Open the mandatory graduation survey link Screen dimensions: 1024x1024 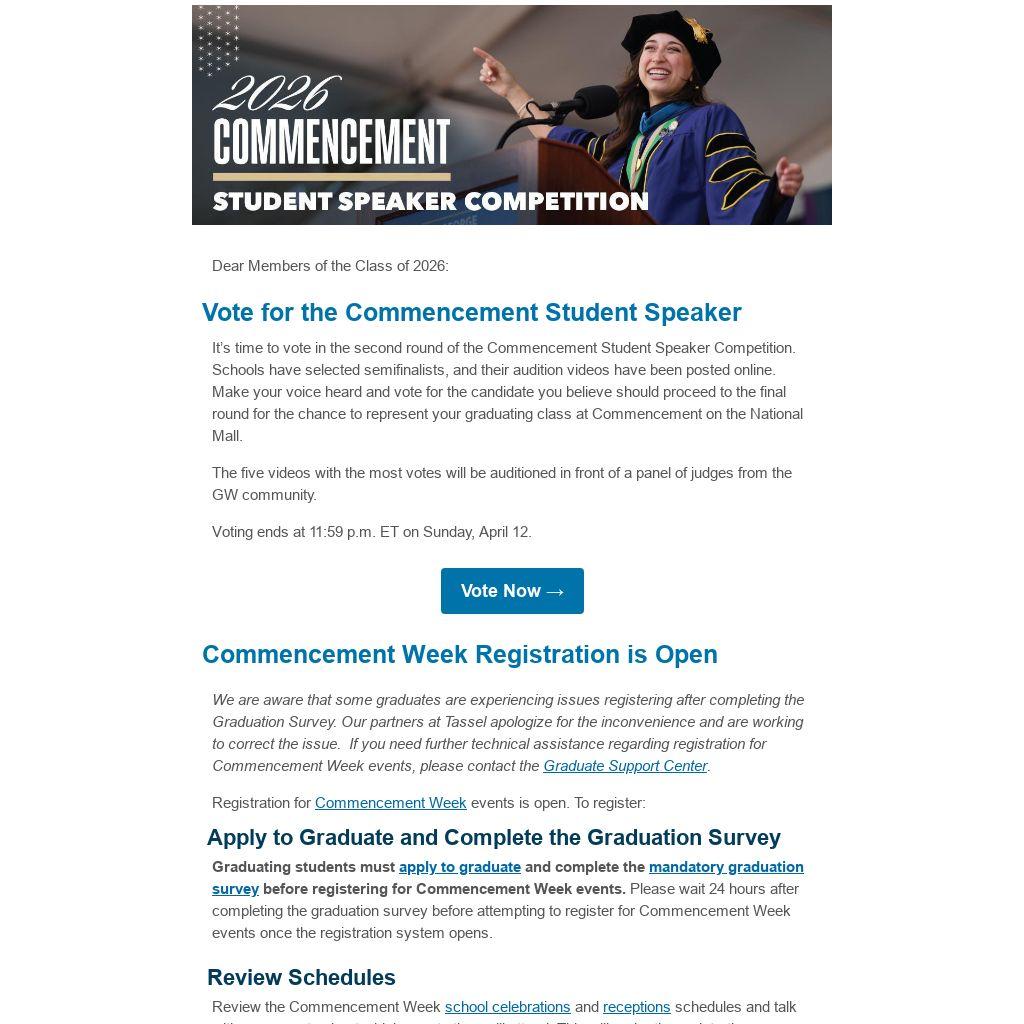coord(725,867)
